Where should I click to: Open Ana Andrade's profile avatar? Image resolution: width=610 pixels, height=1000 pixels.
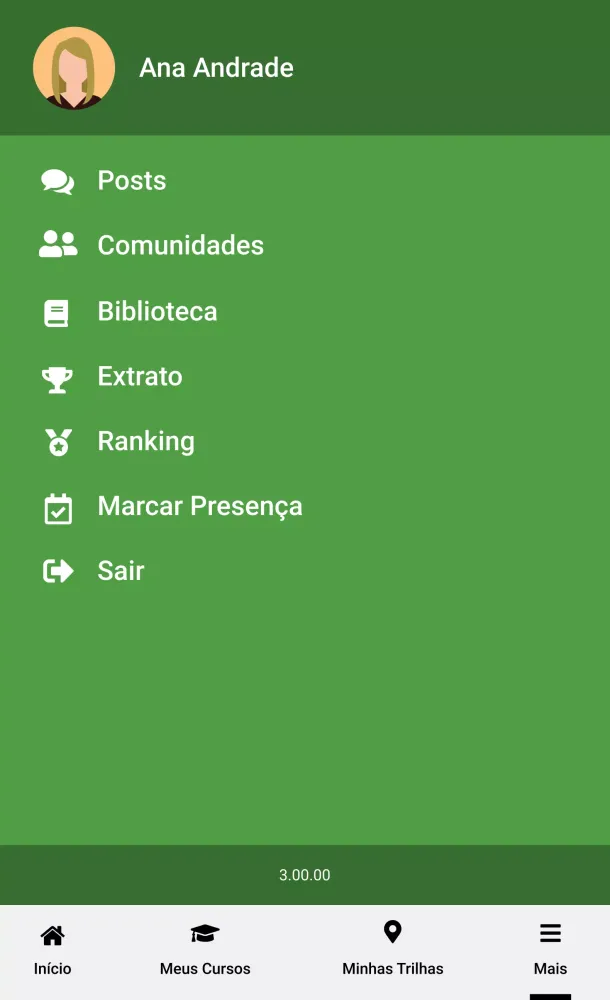[74, 68]
